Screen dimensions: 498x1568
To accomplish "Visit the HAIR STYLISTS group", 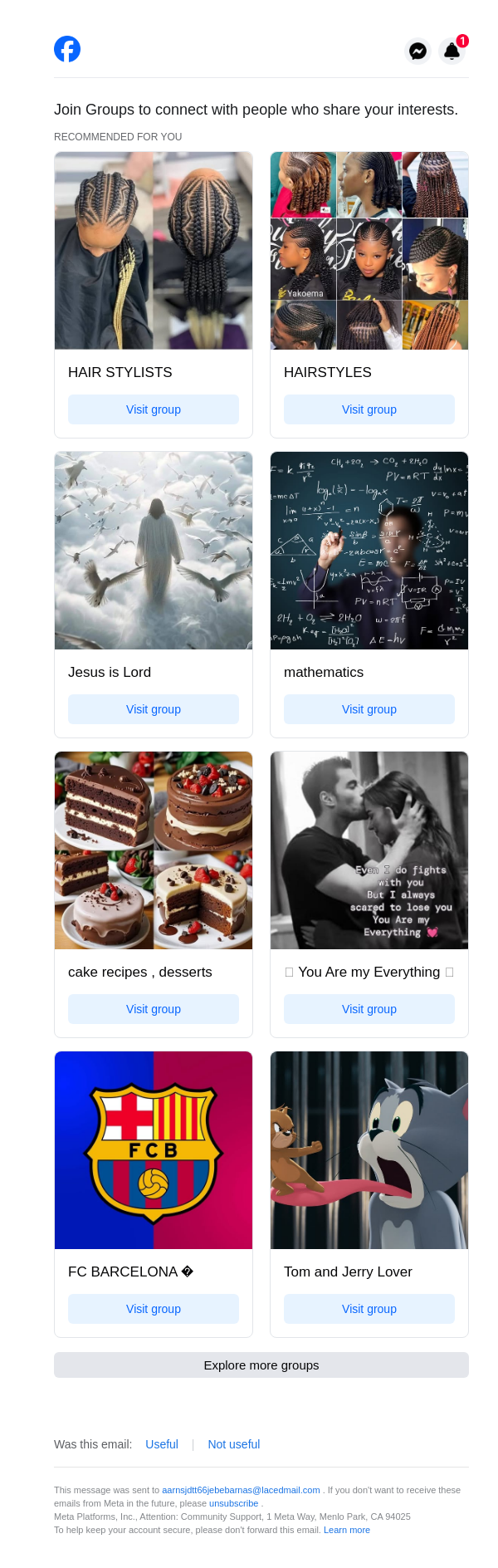I will pos(154,409).
